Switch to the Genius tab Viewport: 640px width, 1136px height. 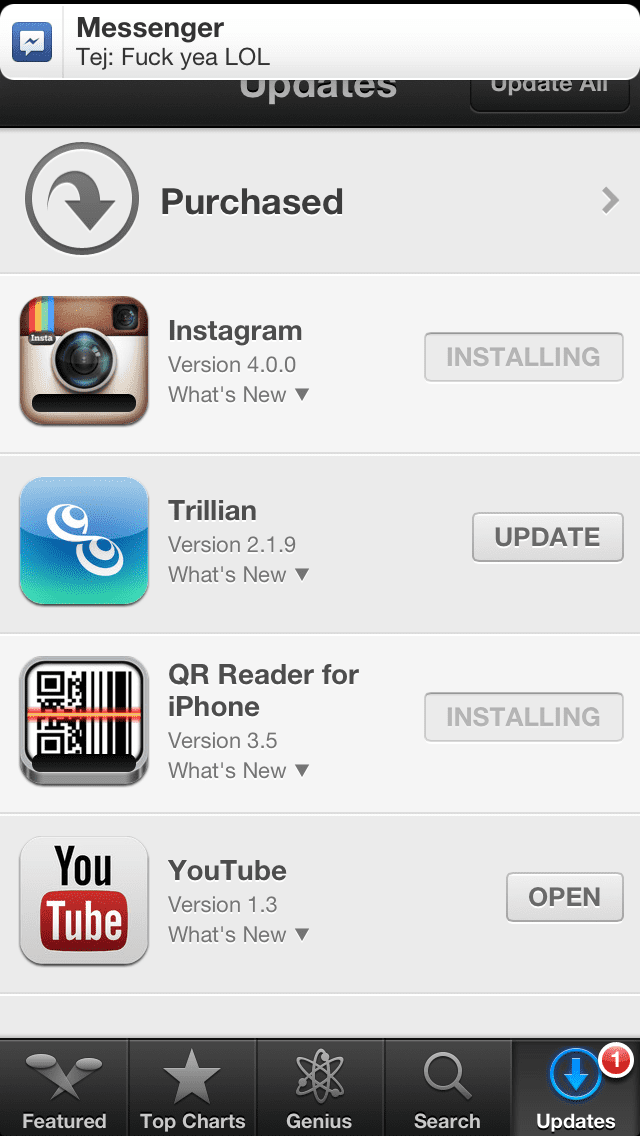coord(320,1088)
